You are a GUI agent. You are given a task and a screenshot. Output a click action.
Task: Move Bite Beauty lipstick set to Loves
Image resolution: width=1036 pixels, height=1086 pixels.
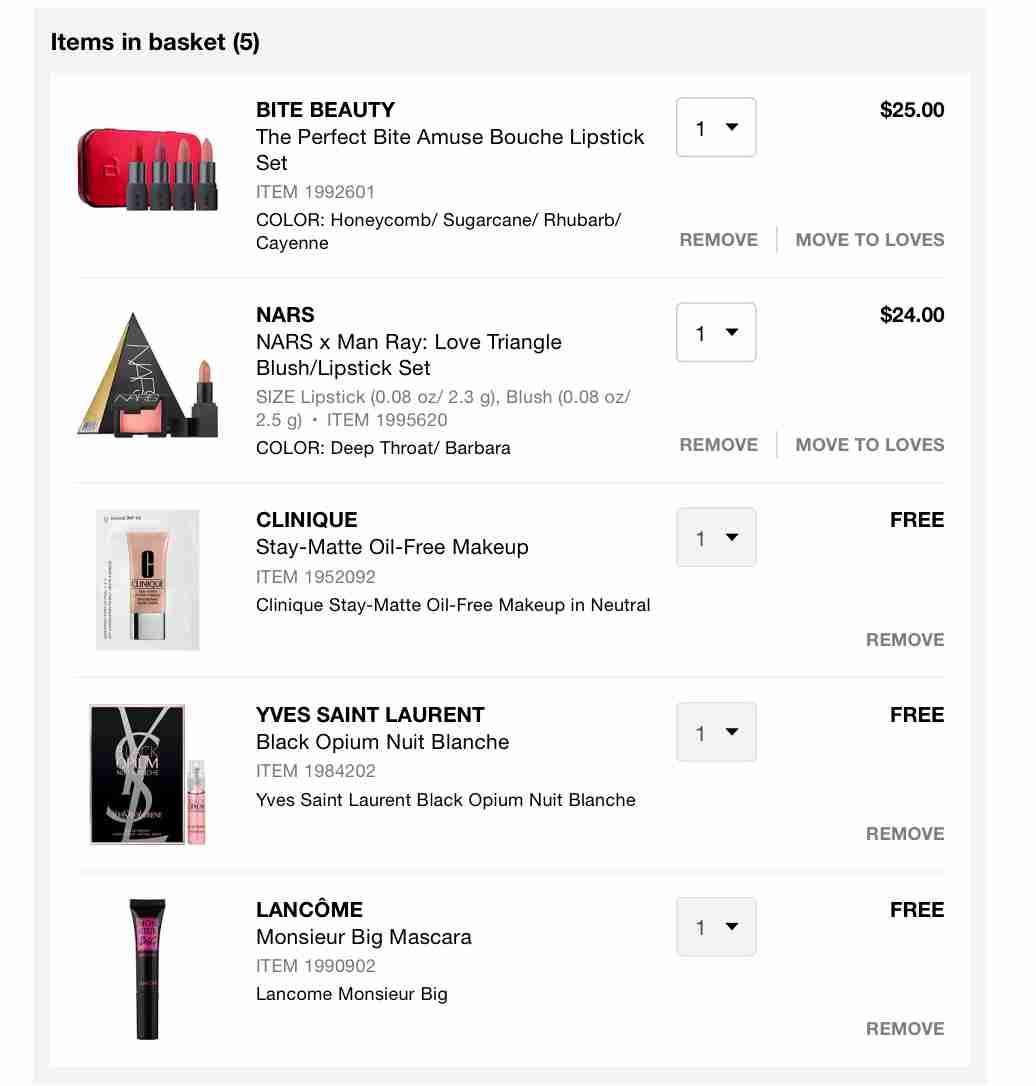[869, 240]
